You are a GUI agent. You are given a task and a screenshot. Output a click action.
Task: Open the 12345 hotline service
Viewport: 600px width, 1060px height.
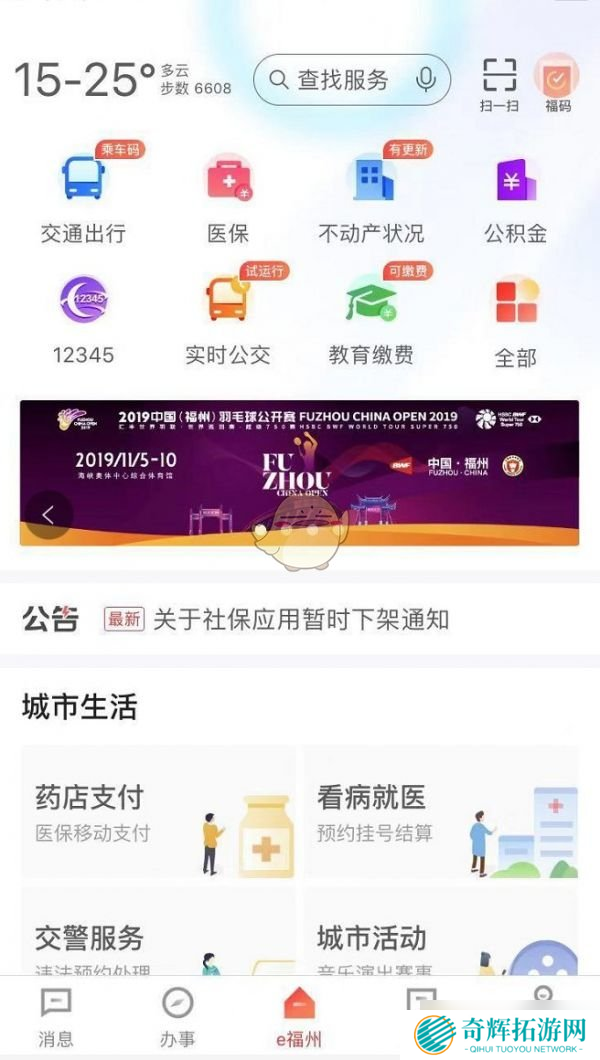click(x=83, y=318)
